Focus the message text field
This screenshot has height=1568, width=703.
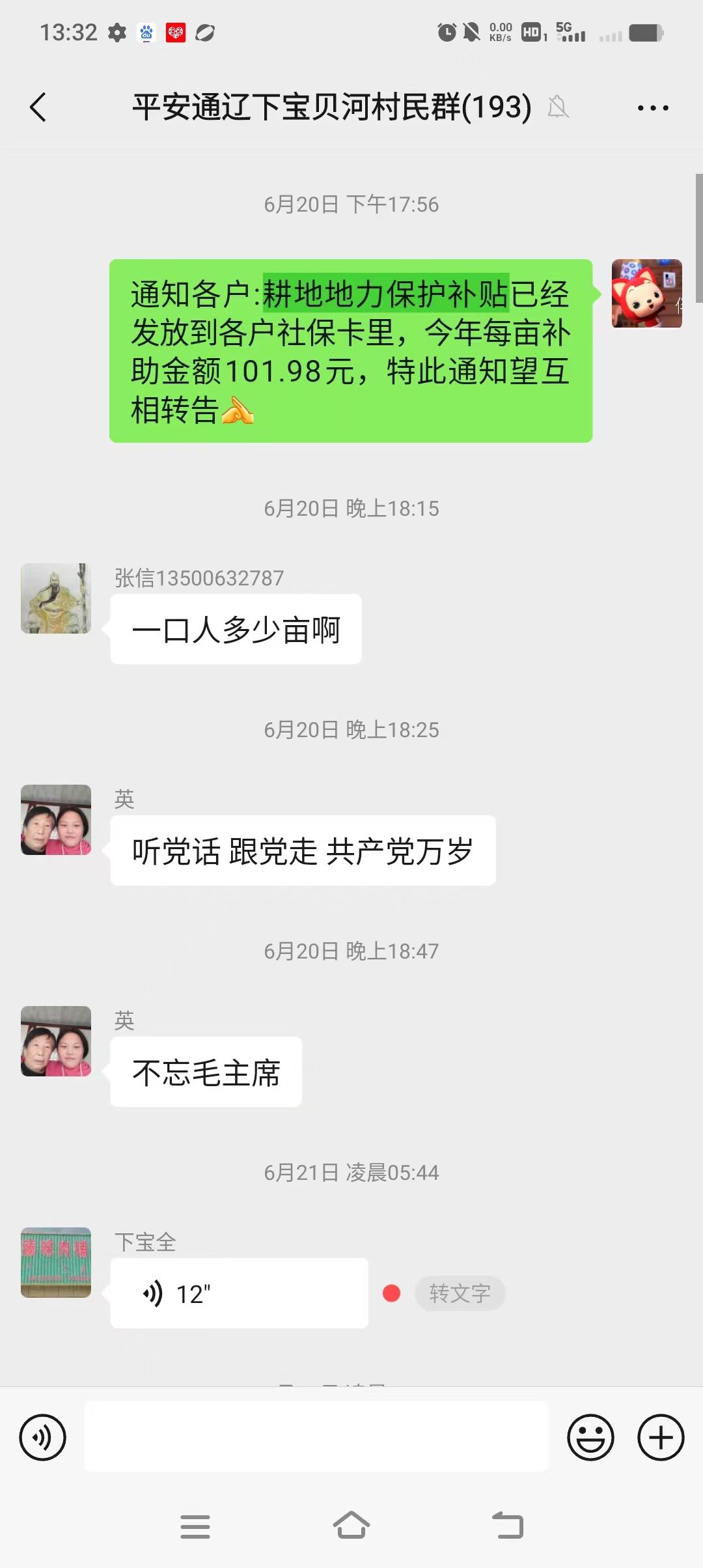316,1437
